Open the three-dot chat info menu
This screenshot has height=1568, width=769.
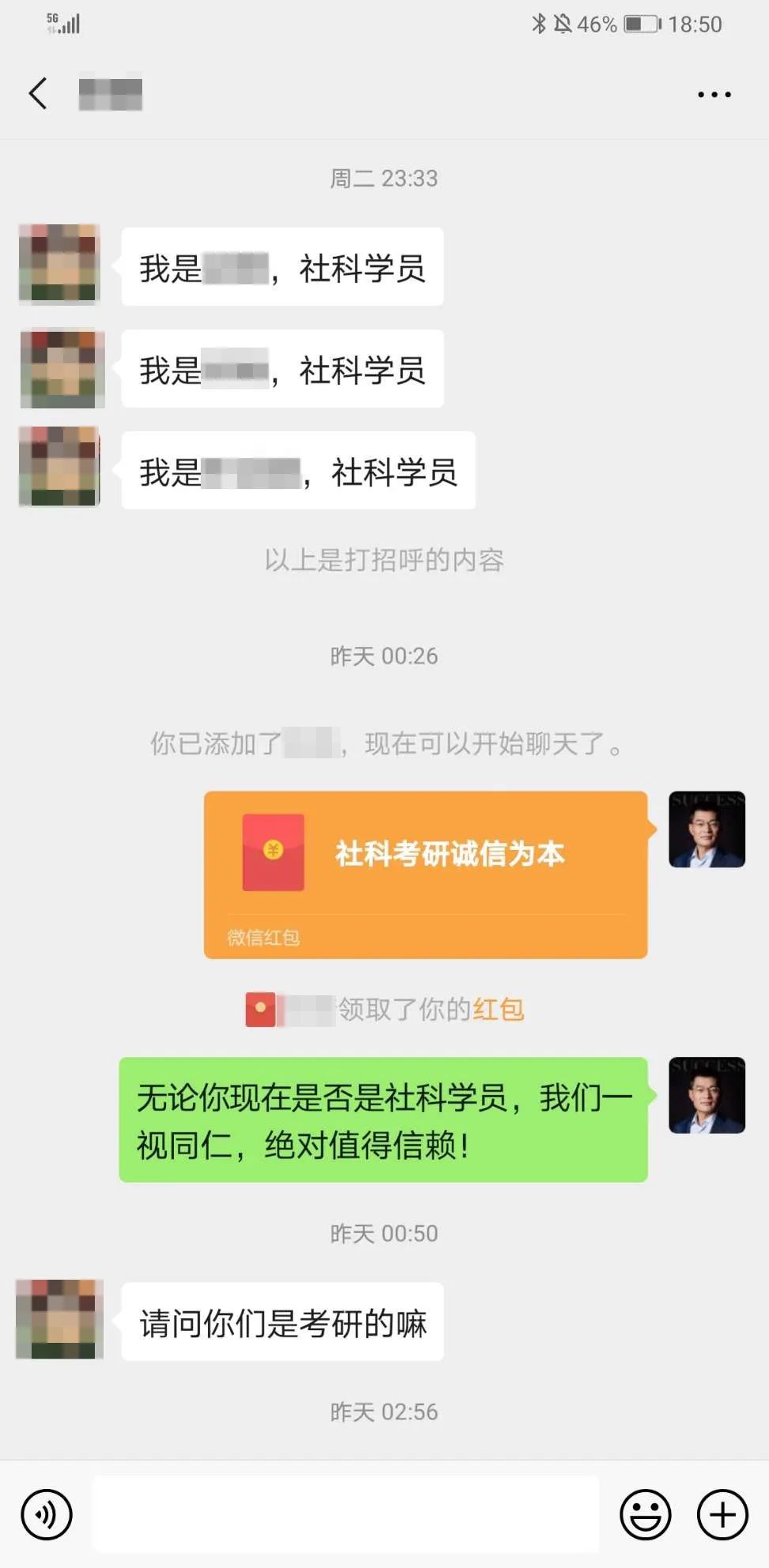pyautogui.click(x=714, y=95)
